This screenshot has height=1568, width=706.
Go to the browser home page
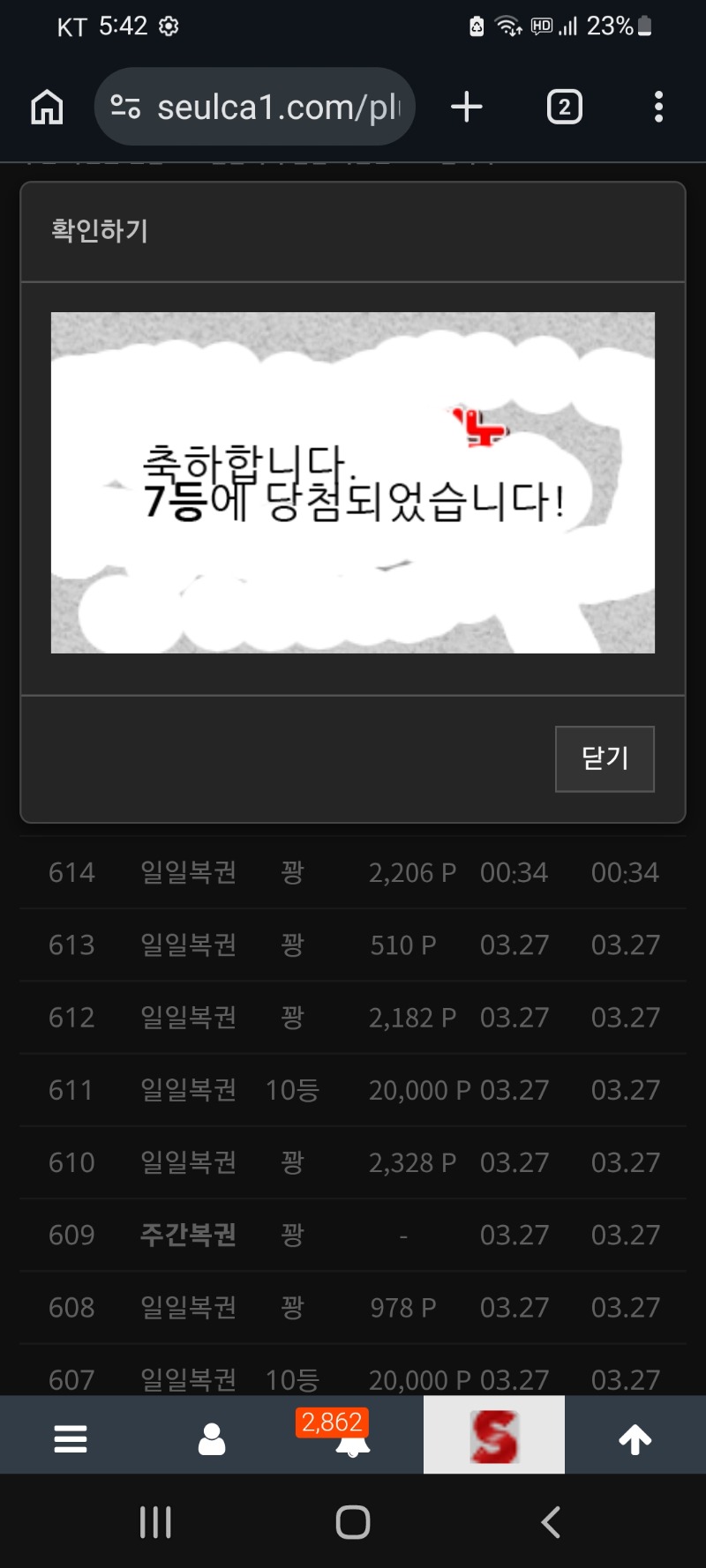(47, 108)
